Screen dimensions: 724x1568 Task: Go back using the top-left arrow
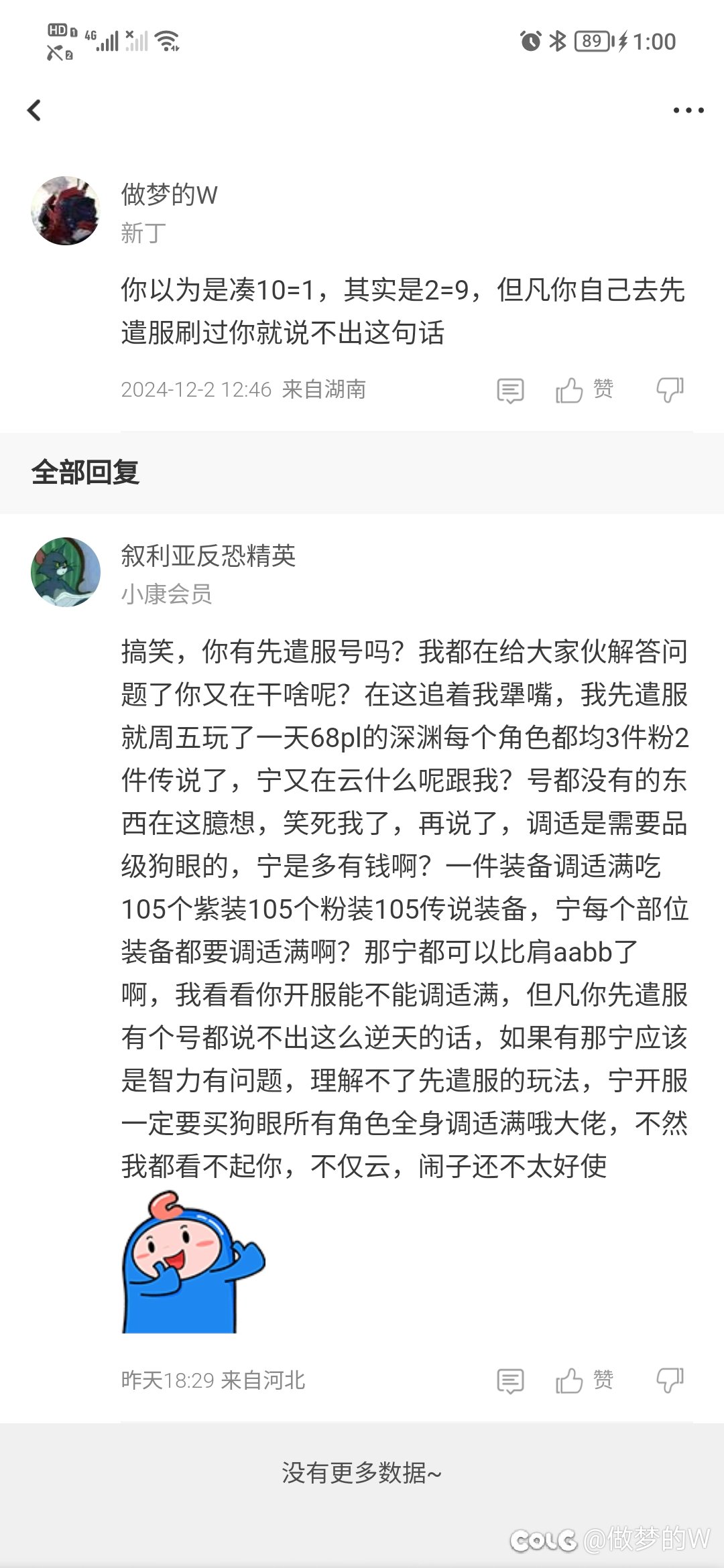(34, 111)
